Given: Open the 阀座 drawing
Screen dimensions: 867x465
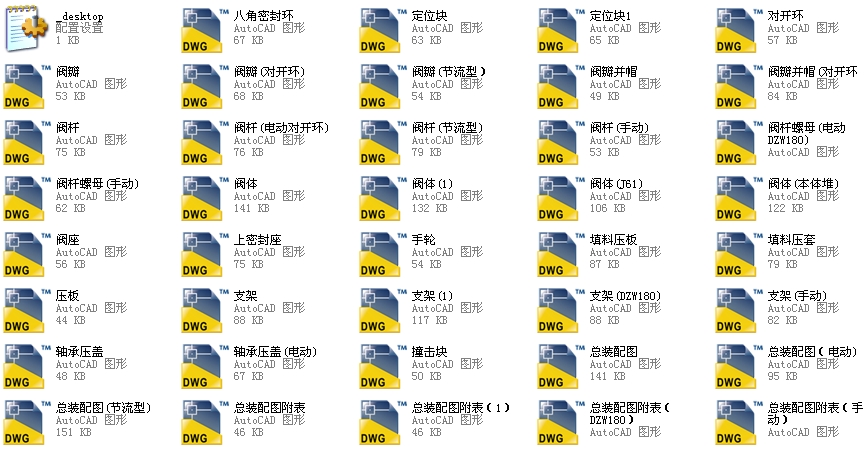Looking at the screenshot, I should 25,254.
